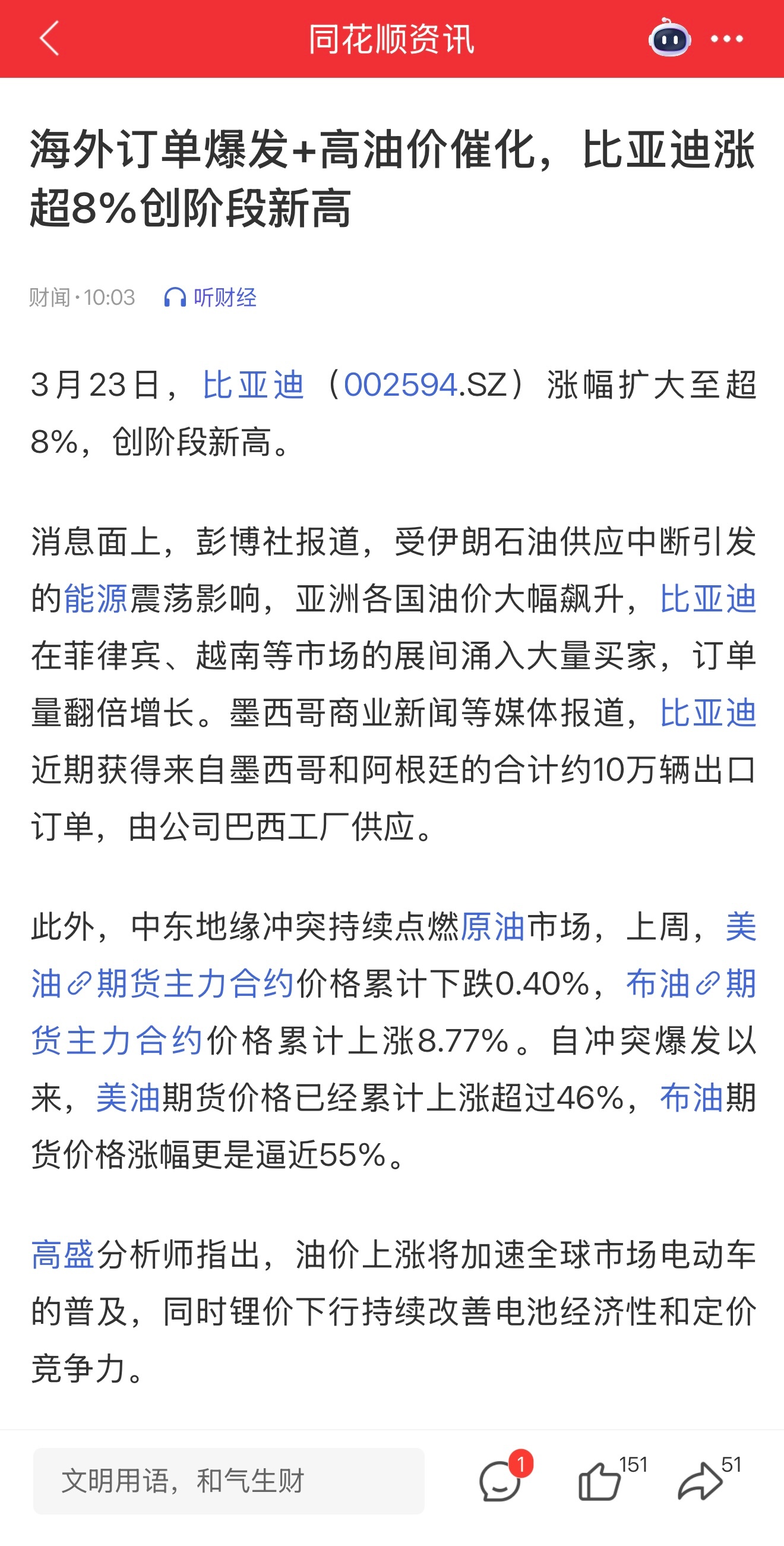Tap the 同花顺资讯 title bar
The width and height of the screenshot is (784, 1546).
(391, 40)
